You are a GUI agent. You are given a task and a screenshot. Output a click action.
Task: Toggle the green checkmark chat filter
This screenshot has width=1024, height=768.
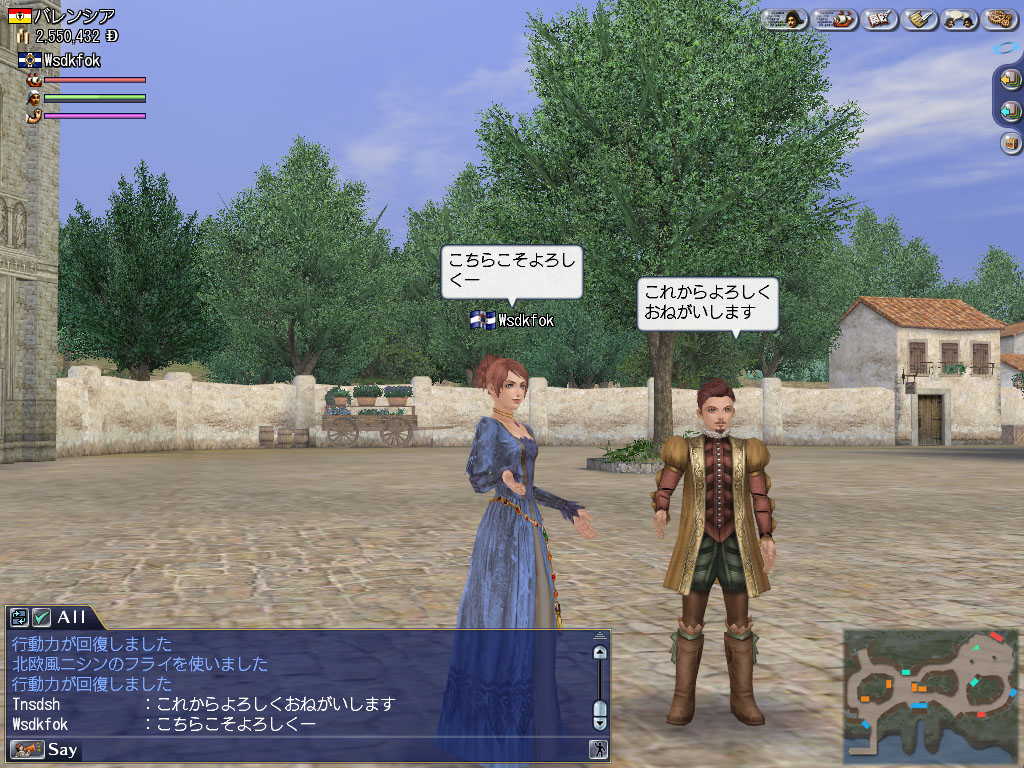pos(42,617)
